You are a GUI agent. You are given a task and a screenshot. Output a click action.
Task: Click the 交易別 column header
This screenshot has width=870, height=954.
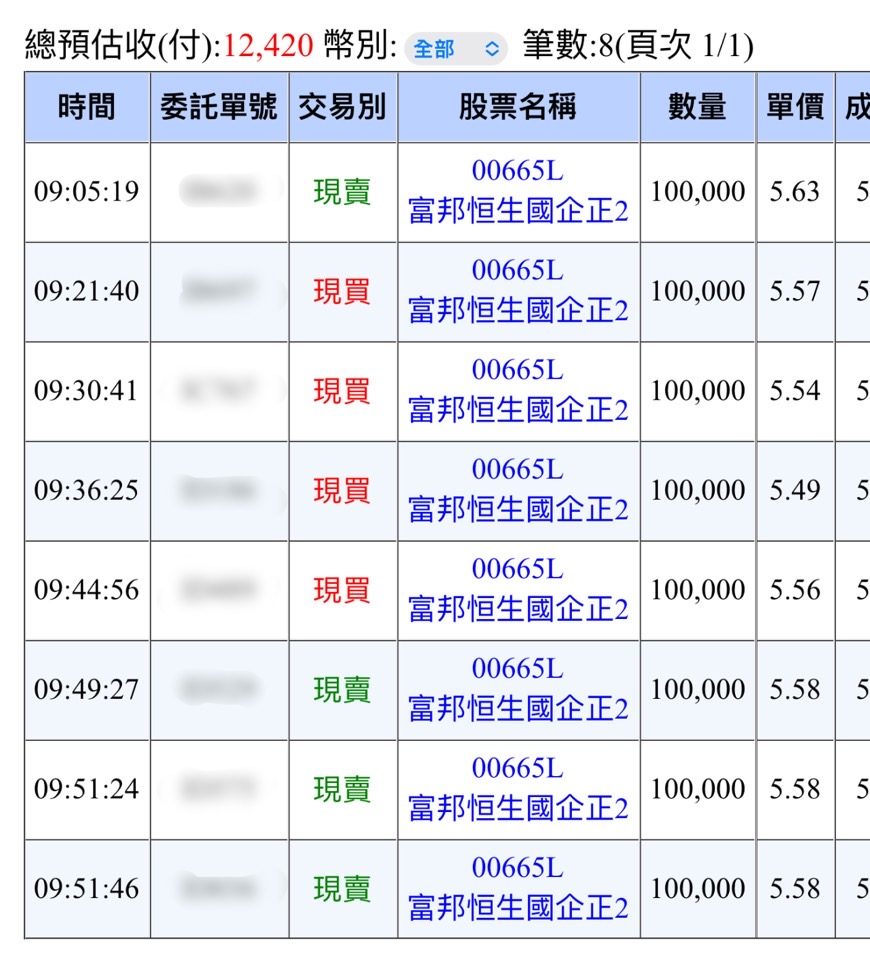click(x=343, y=107)
